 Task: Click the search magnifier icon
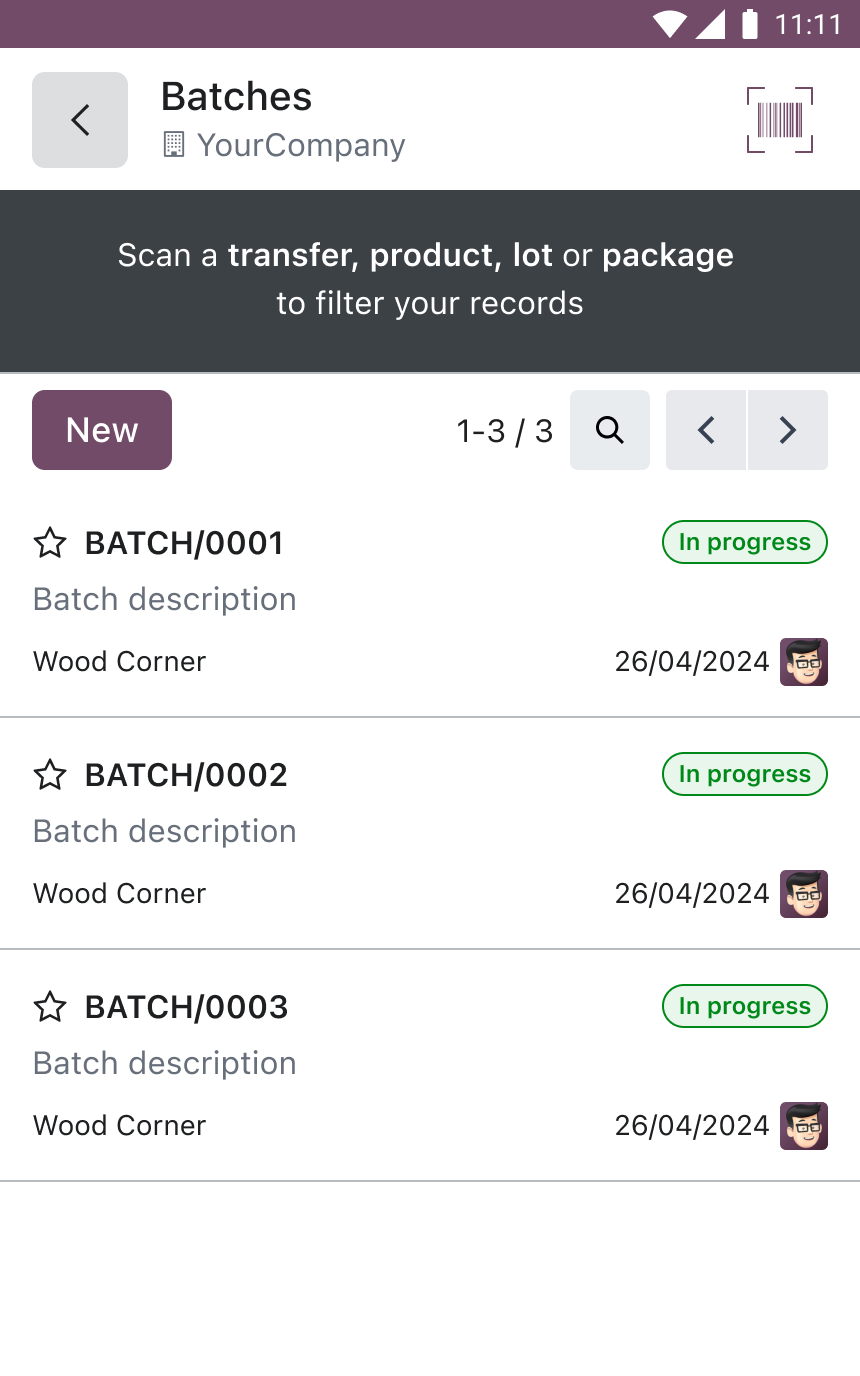[609, 430]
